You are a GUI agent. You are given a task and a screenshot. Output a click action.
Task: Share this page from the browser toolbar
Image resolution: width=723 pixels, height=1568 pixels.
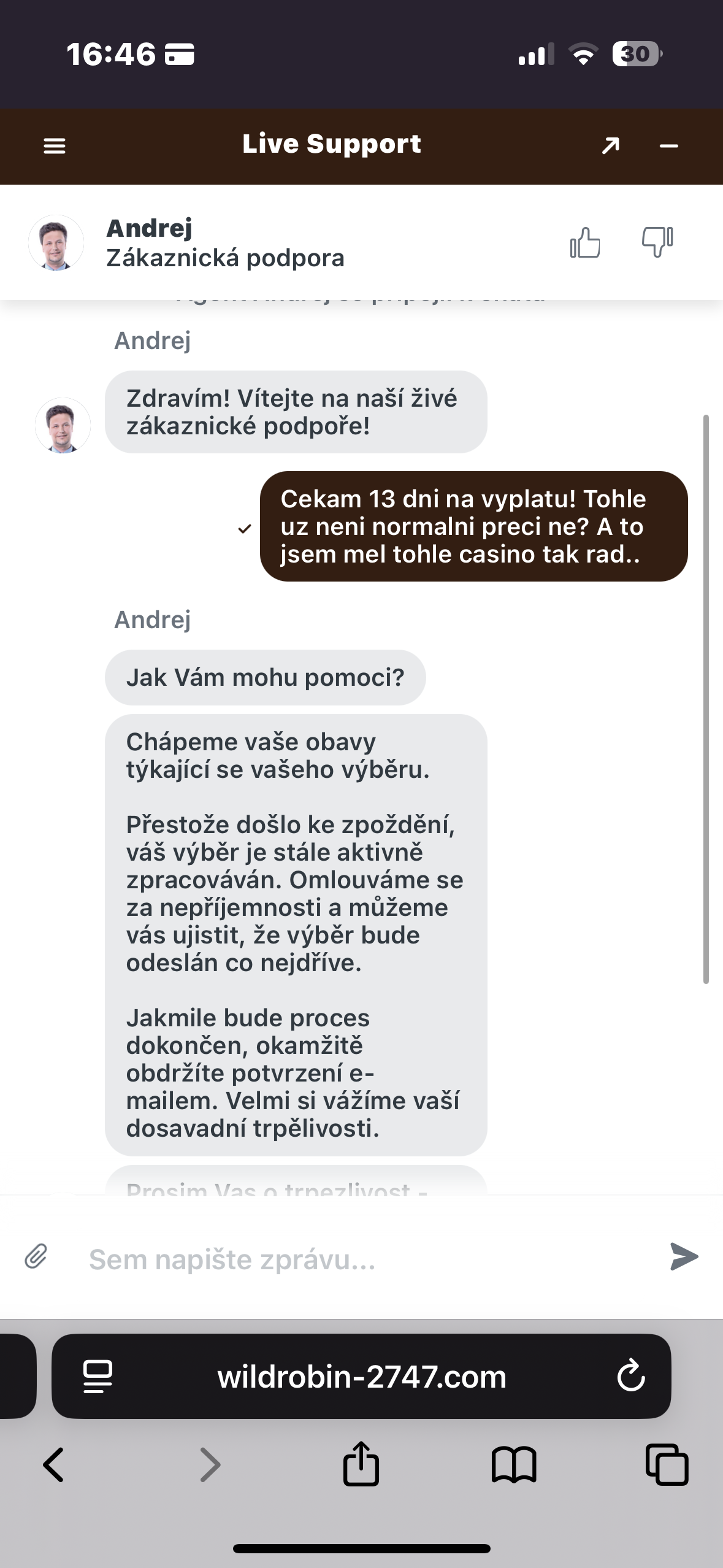[361, 1464]
